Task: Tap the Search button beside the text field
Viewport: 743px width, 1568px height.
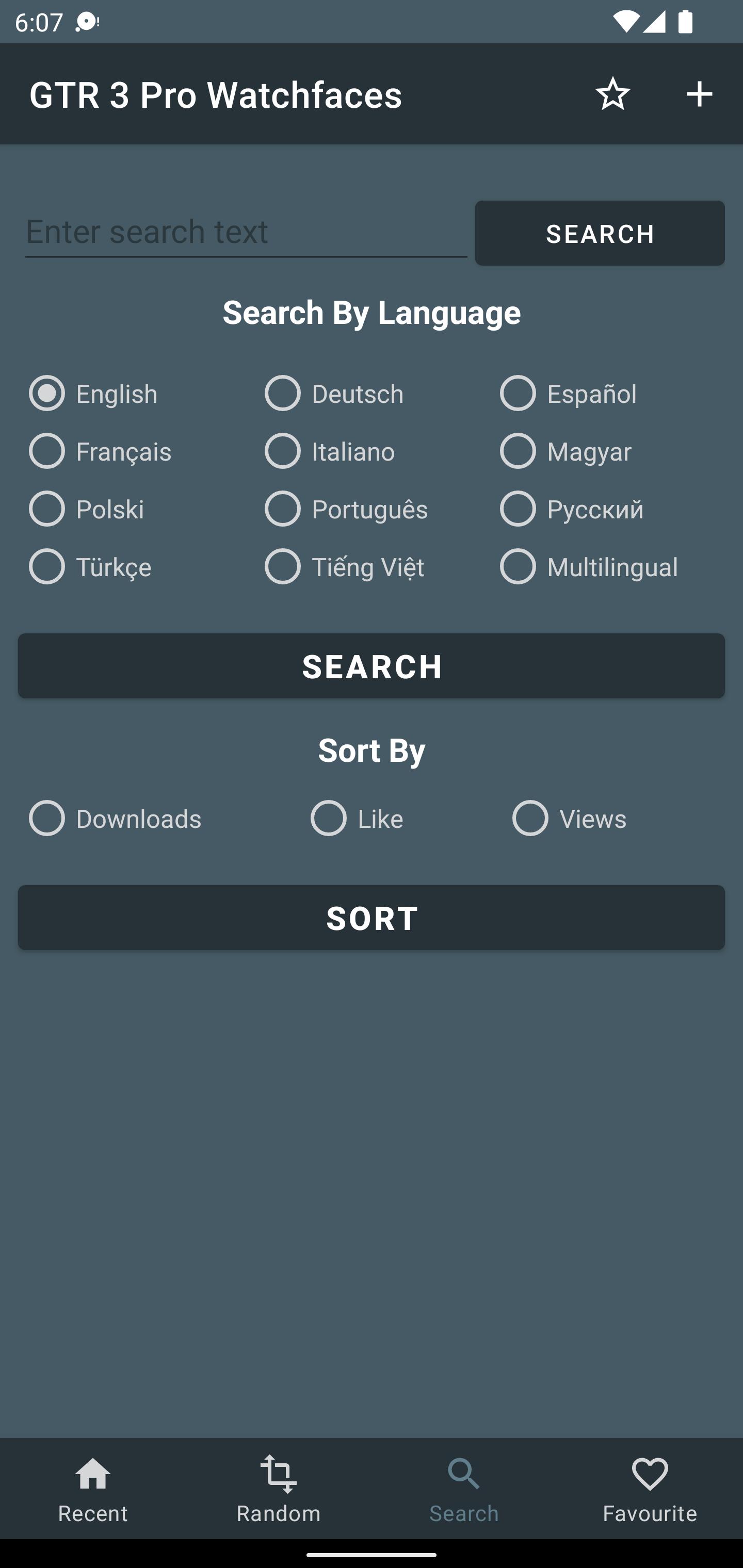Action: click(x=600, y=233)
